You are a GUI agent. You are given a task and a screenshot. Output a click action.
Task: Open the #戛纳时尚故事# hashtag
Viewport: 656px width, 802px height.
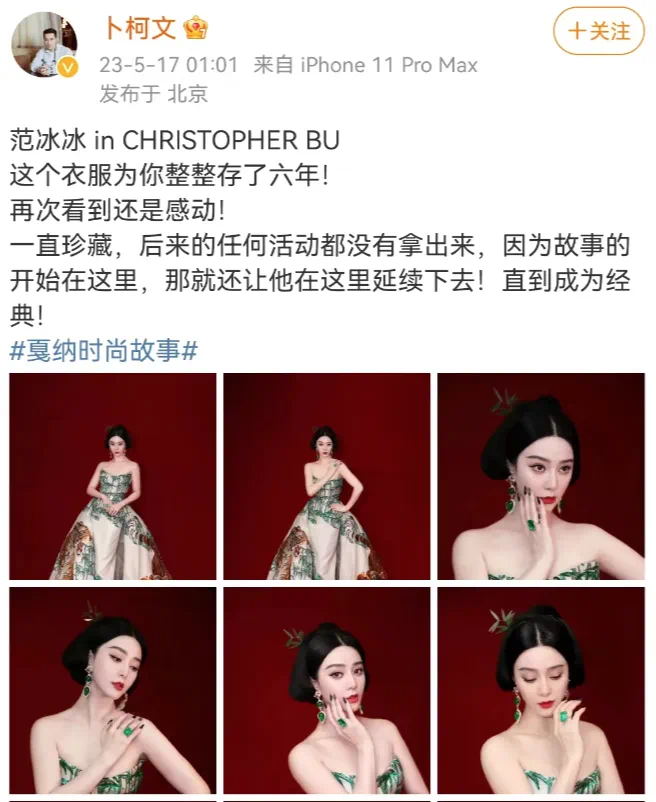[x=104, y=351]
